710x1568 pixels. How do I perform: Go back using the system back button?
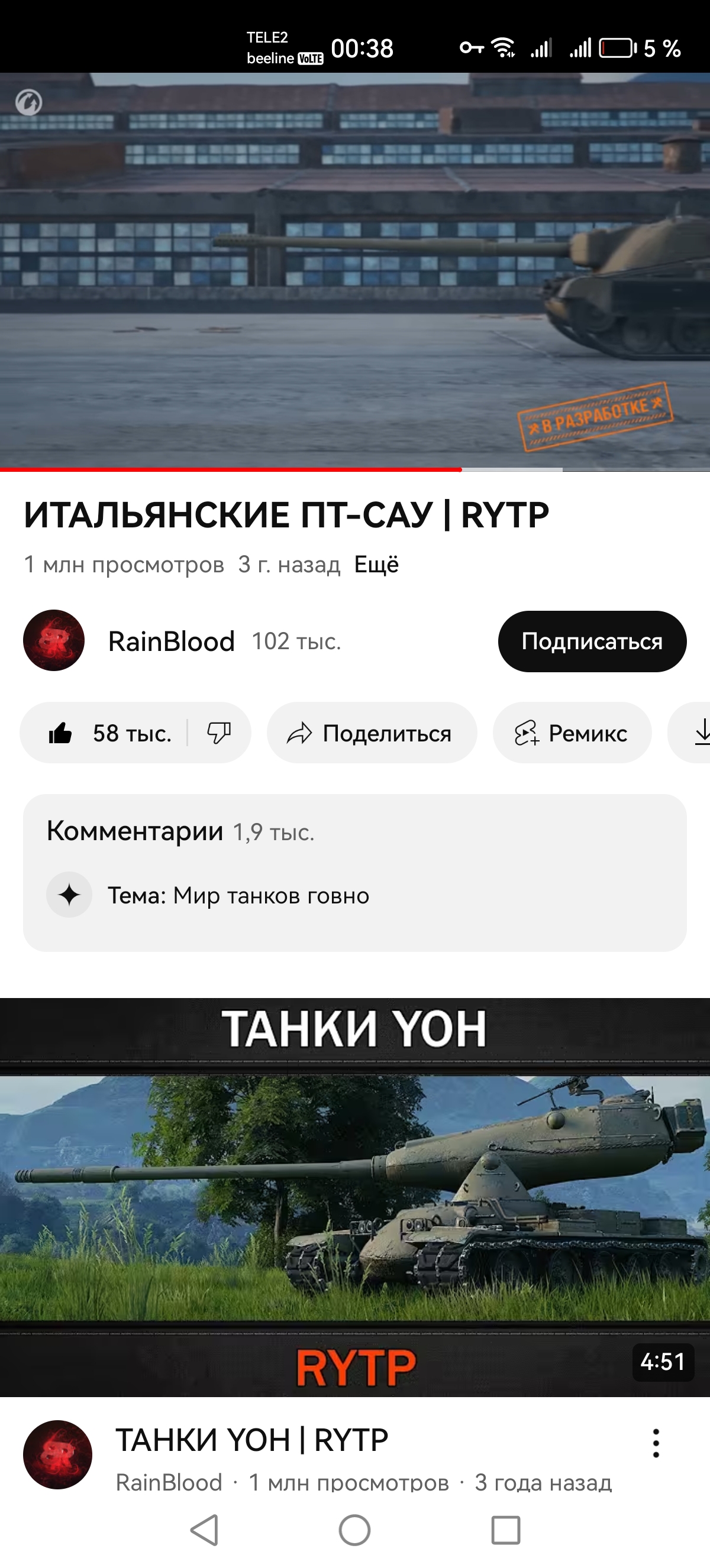click(x=205, y=1530)
